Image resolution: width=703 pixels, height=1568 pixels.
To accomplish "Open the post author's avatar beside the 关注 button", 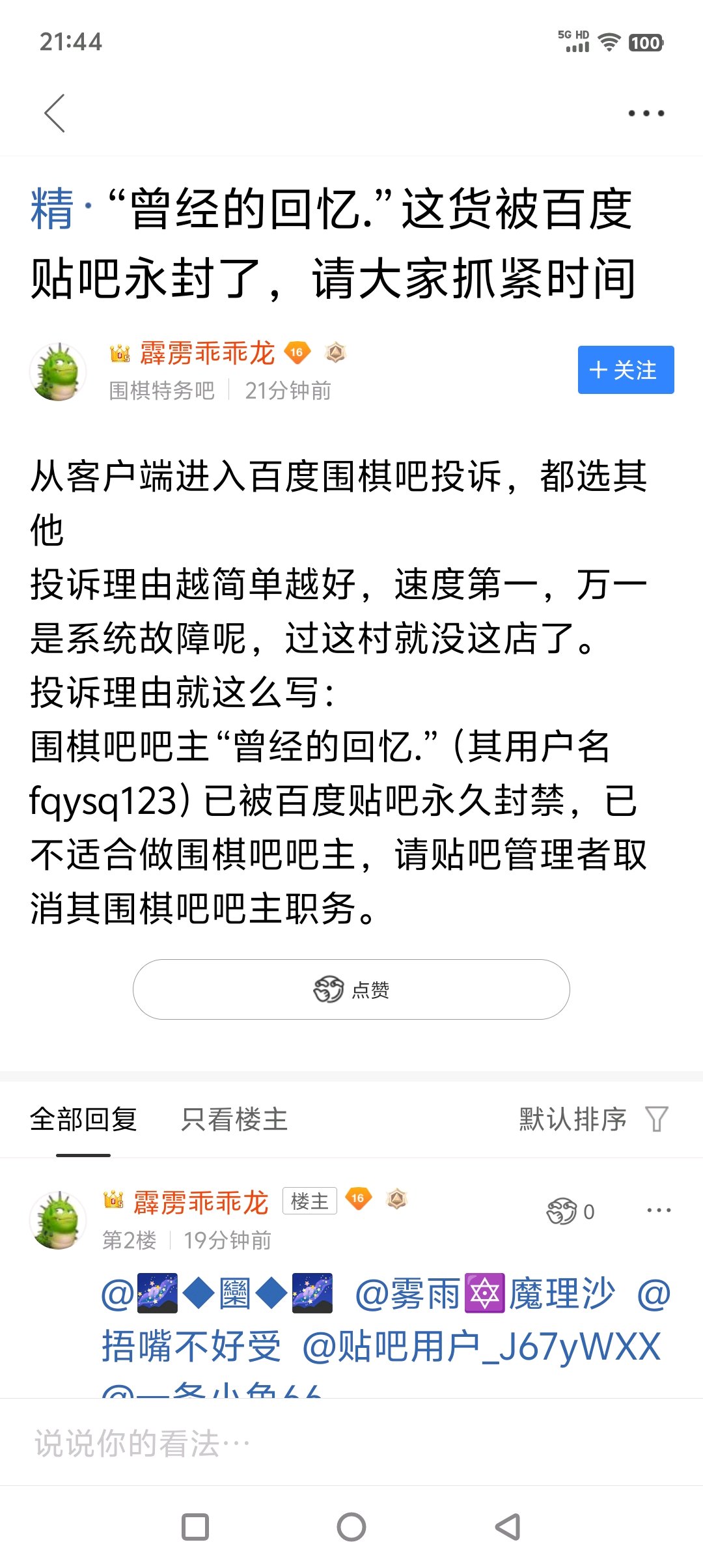I will click(58, 372).
